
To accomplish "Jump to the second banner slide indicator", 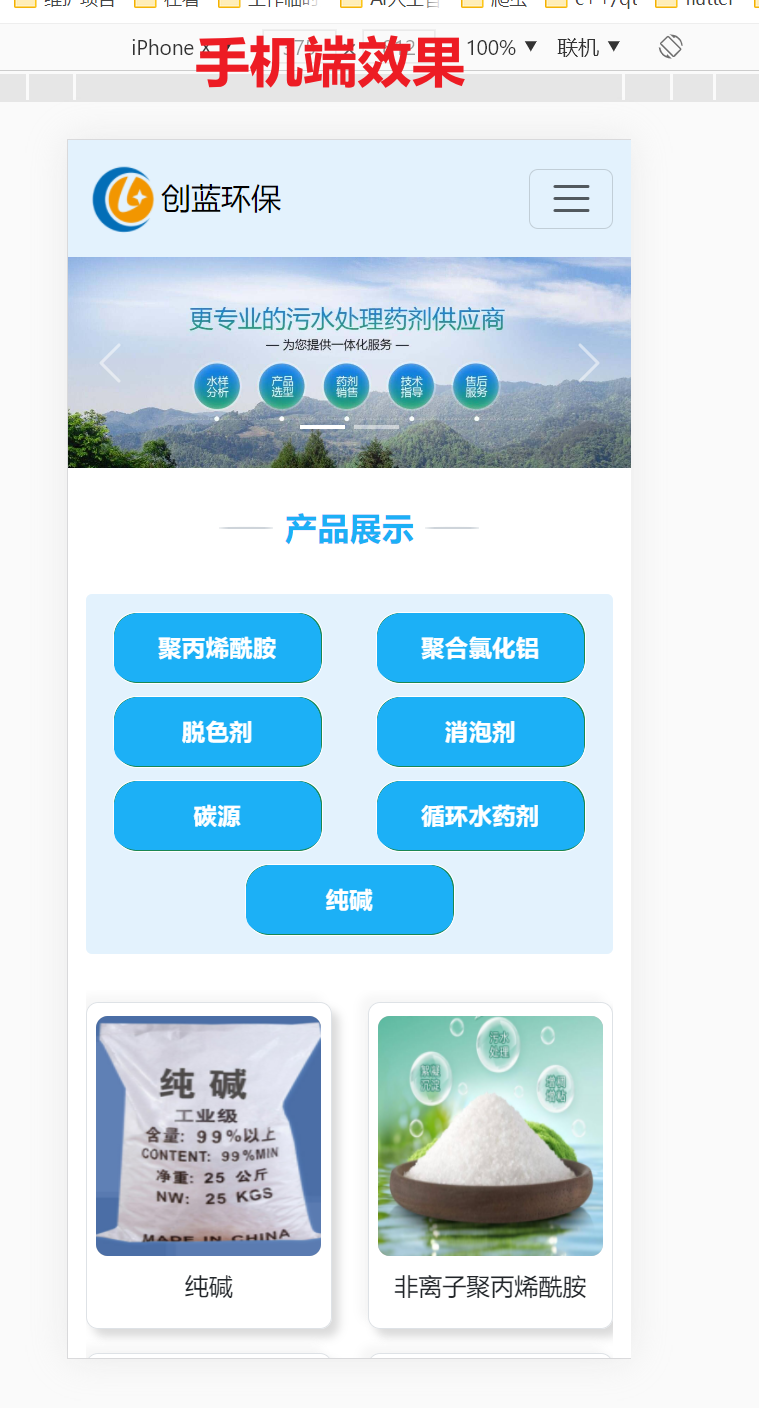I will [376, 427].
